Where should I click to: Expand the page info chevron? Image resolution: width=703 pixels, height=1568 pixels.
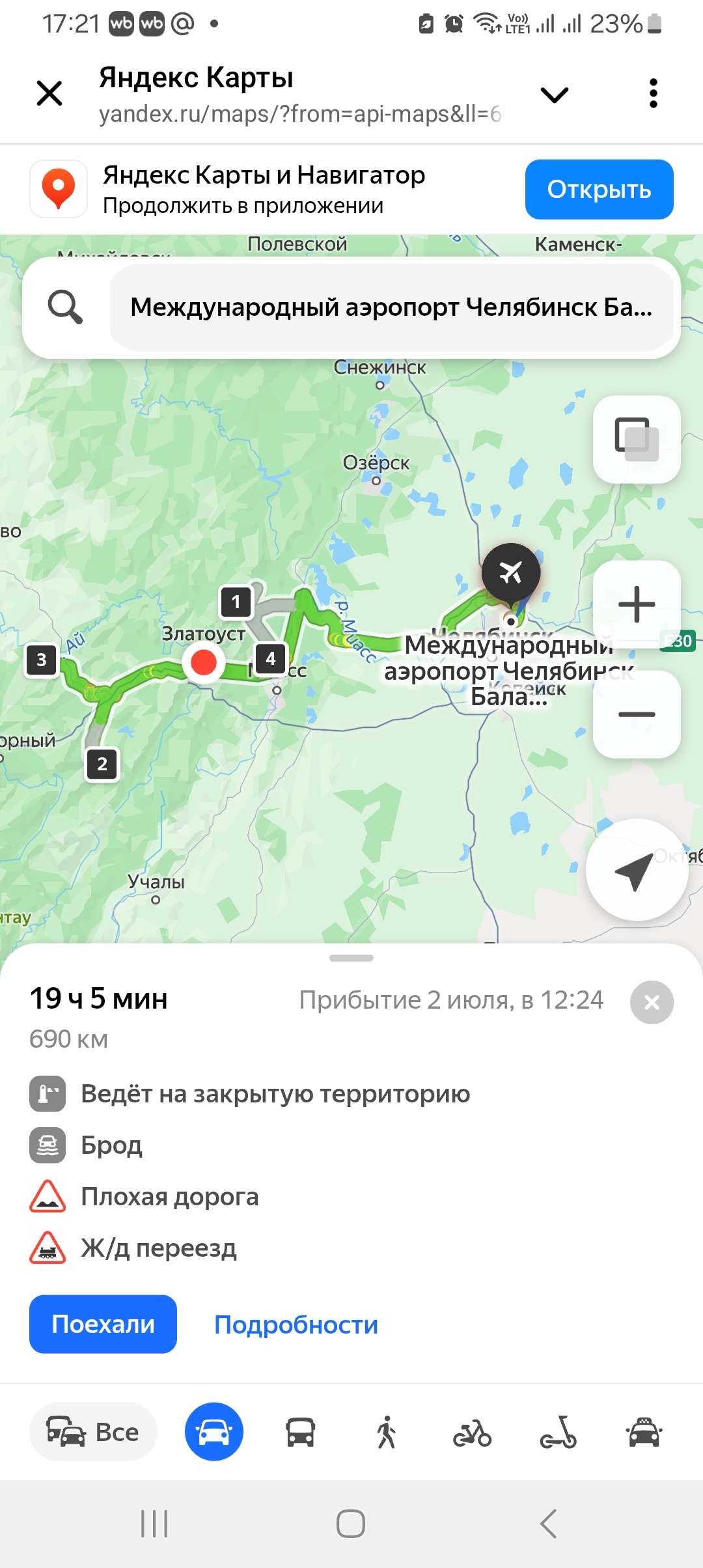(x=555, y=94)
